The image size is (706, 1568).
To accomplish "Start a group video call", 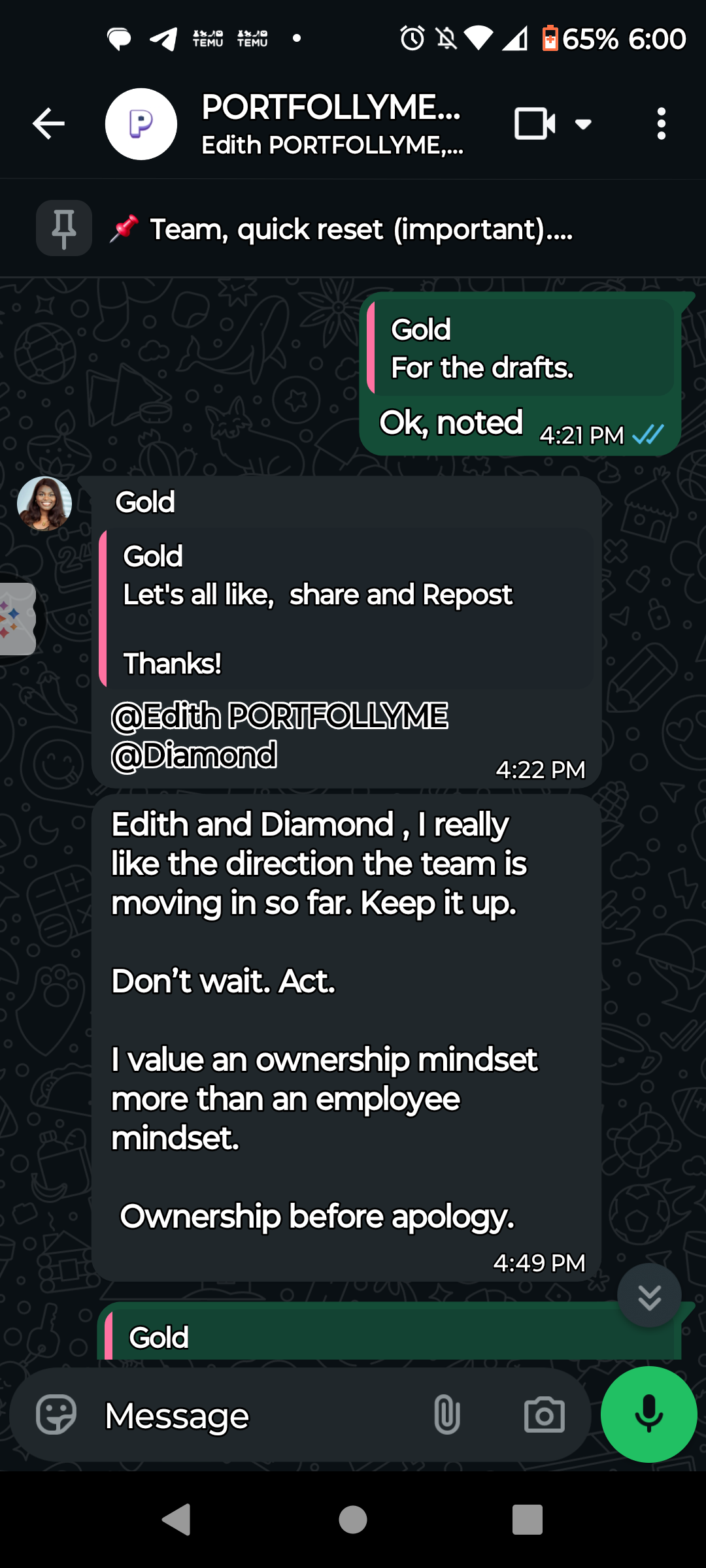I will coord(534,124).
